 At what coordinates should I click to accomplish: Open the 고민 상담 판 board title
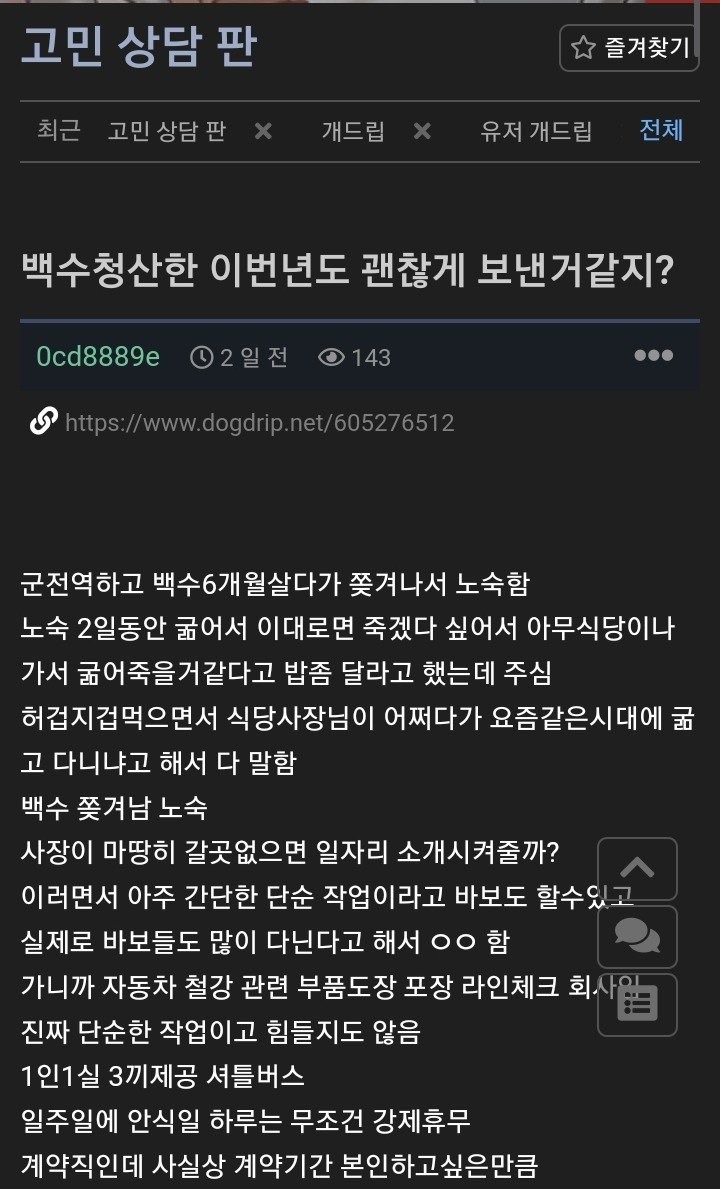coord(138,46)
